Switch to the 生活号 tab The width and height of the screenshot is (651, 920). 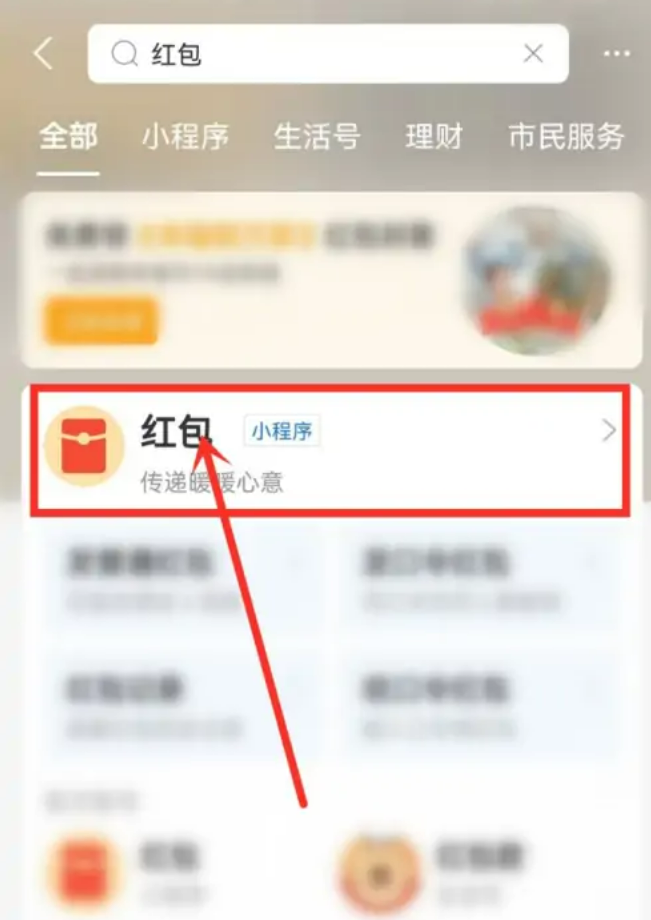tap(316, 137)
